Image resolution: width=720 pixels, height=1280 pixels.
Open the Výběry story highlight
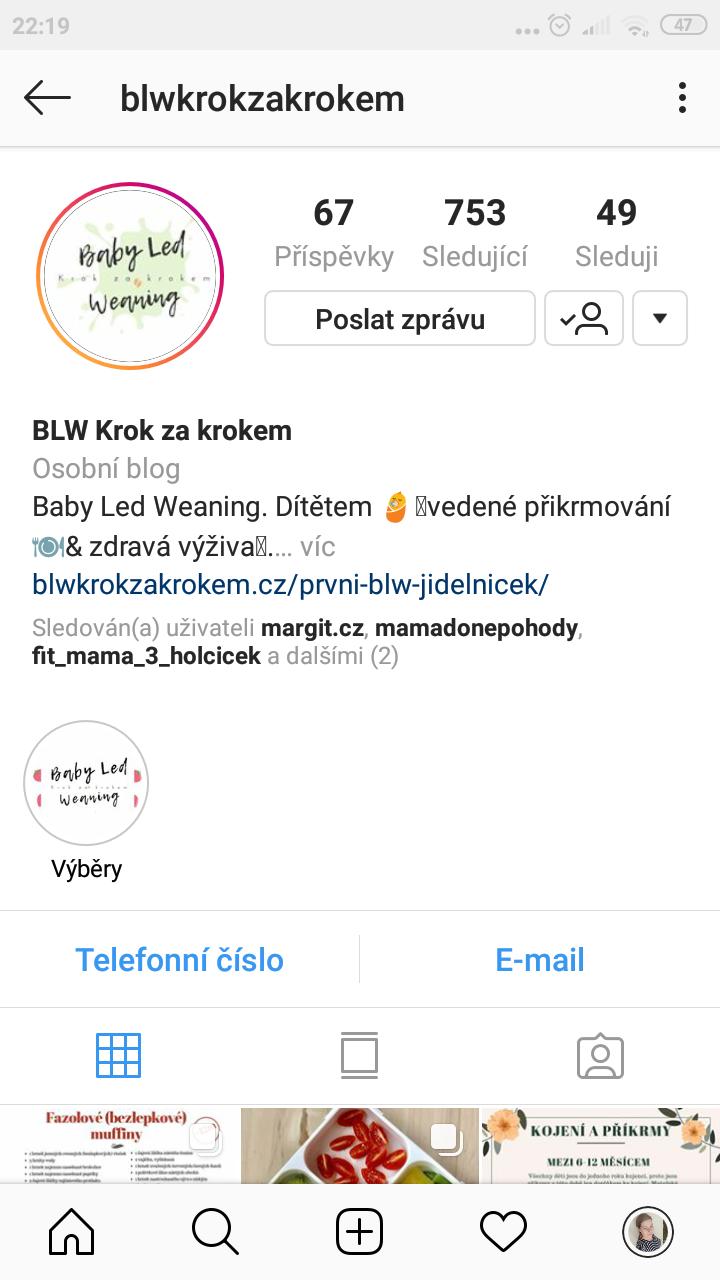[86, 782]
